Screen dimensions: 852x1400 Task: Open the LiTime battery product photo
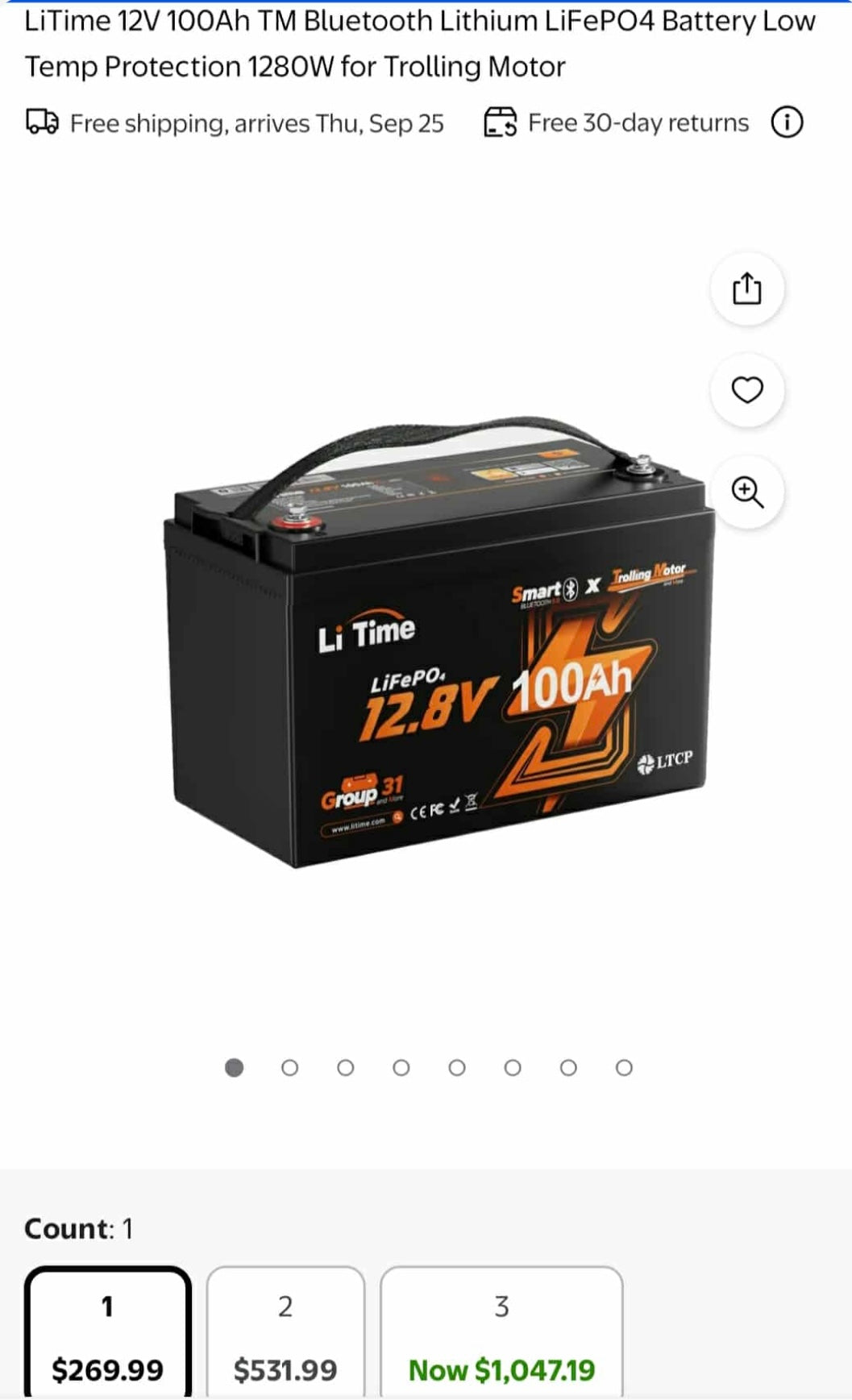tap(435, 645)
